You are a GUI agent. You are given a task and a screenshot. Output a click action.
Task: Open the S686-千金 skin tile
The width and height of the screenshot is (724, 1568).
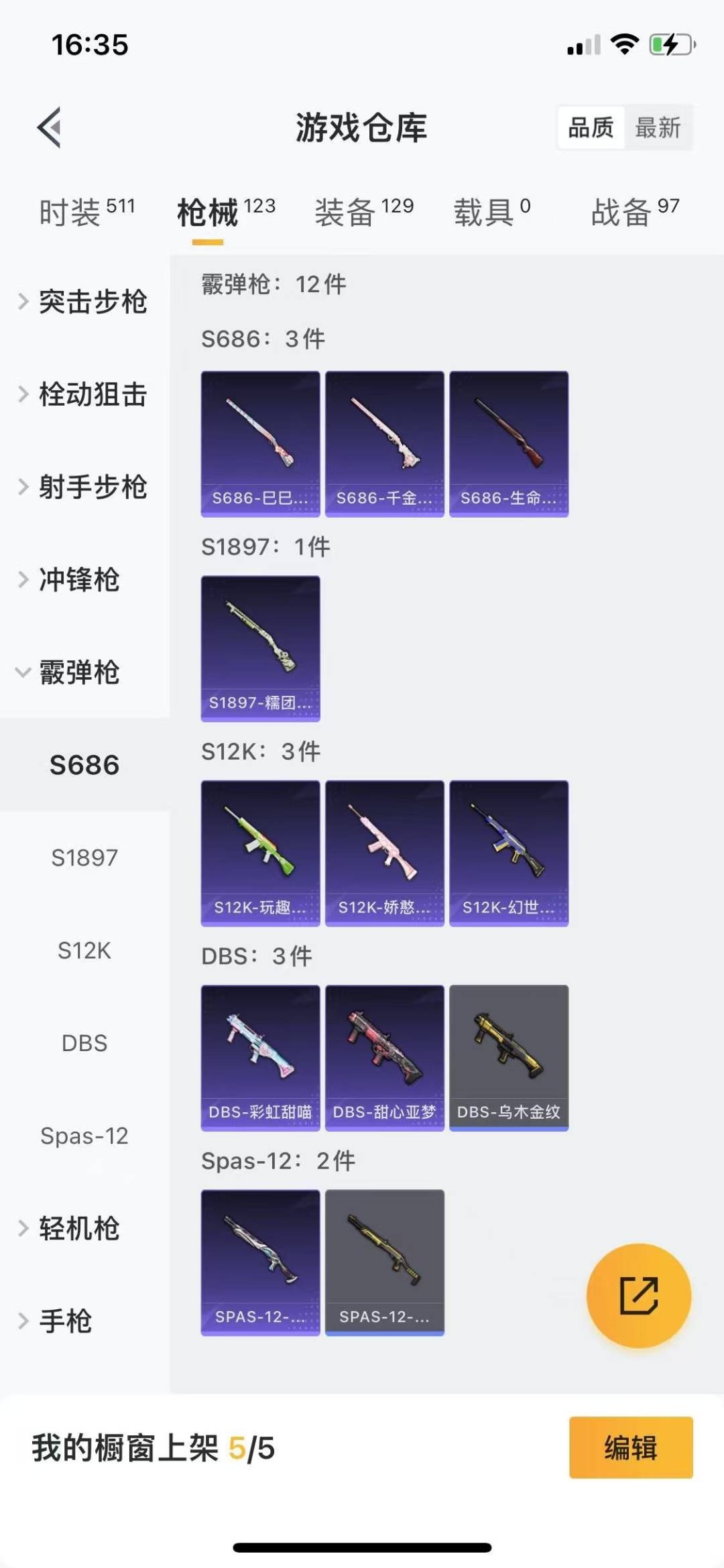(x=385, y=444)
